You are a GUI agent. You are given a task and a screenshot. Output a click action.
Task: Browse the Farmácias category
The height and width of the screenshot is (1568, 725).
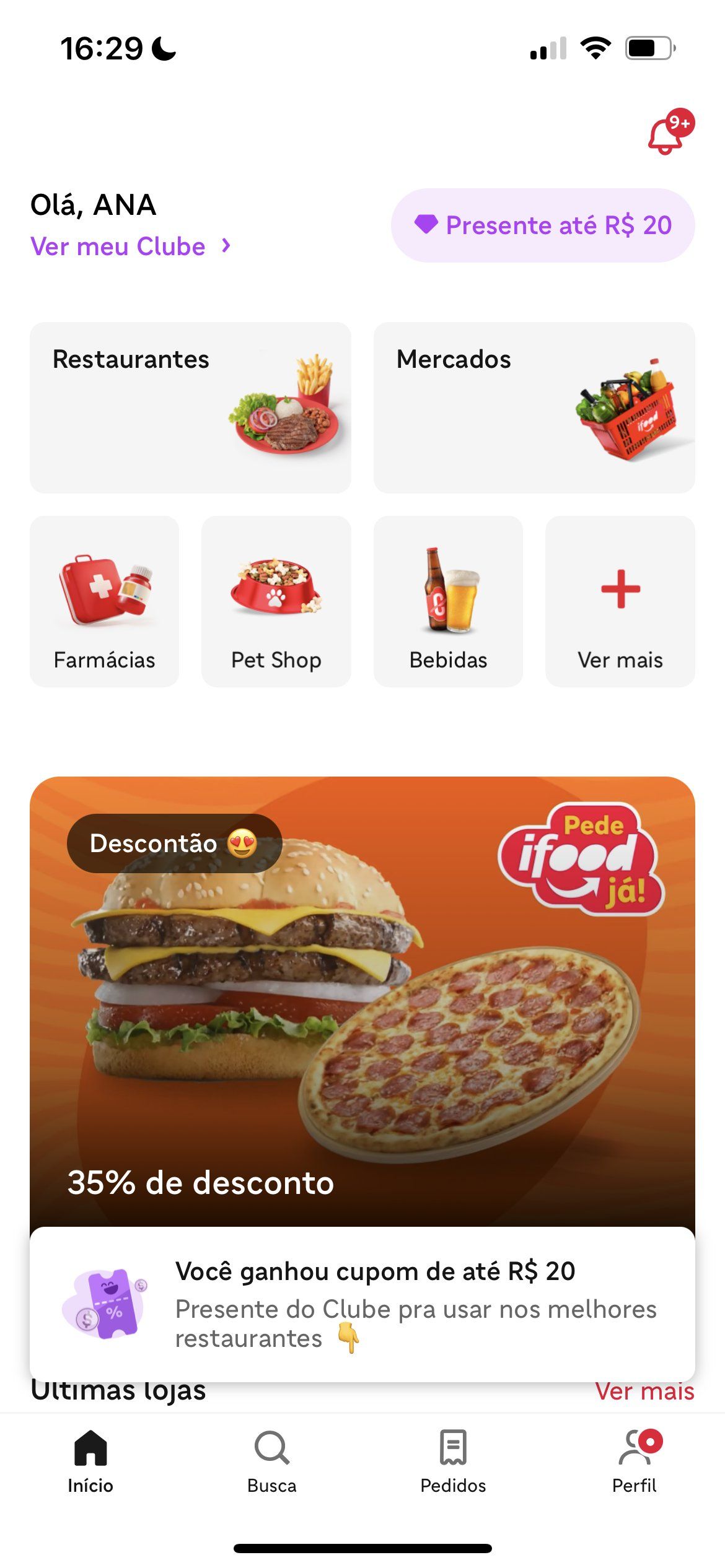click(x=104, y=601)
